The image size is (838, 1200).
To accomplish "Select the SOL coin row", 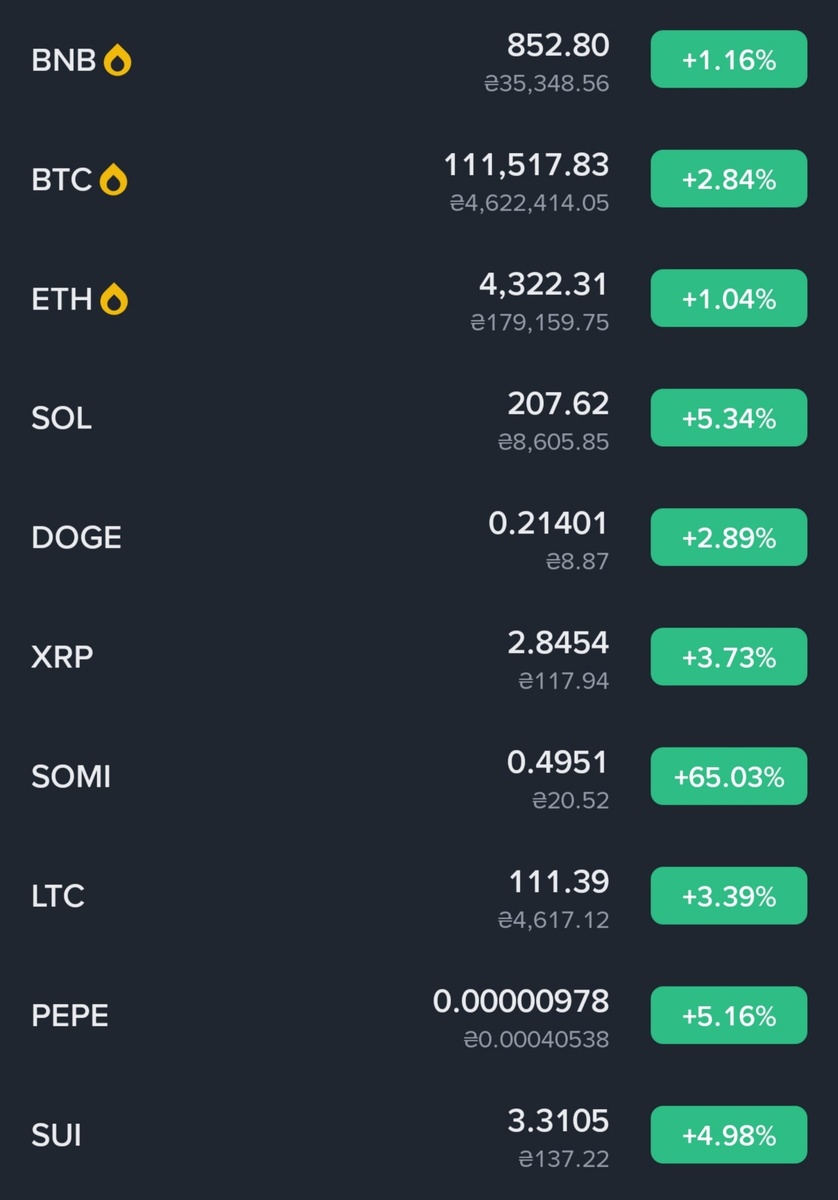I will 62,418.
